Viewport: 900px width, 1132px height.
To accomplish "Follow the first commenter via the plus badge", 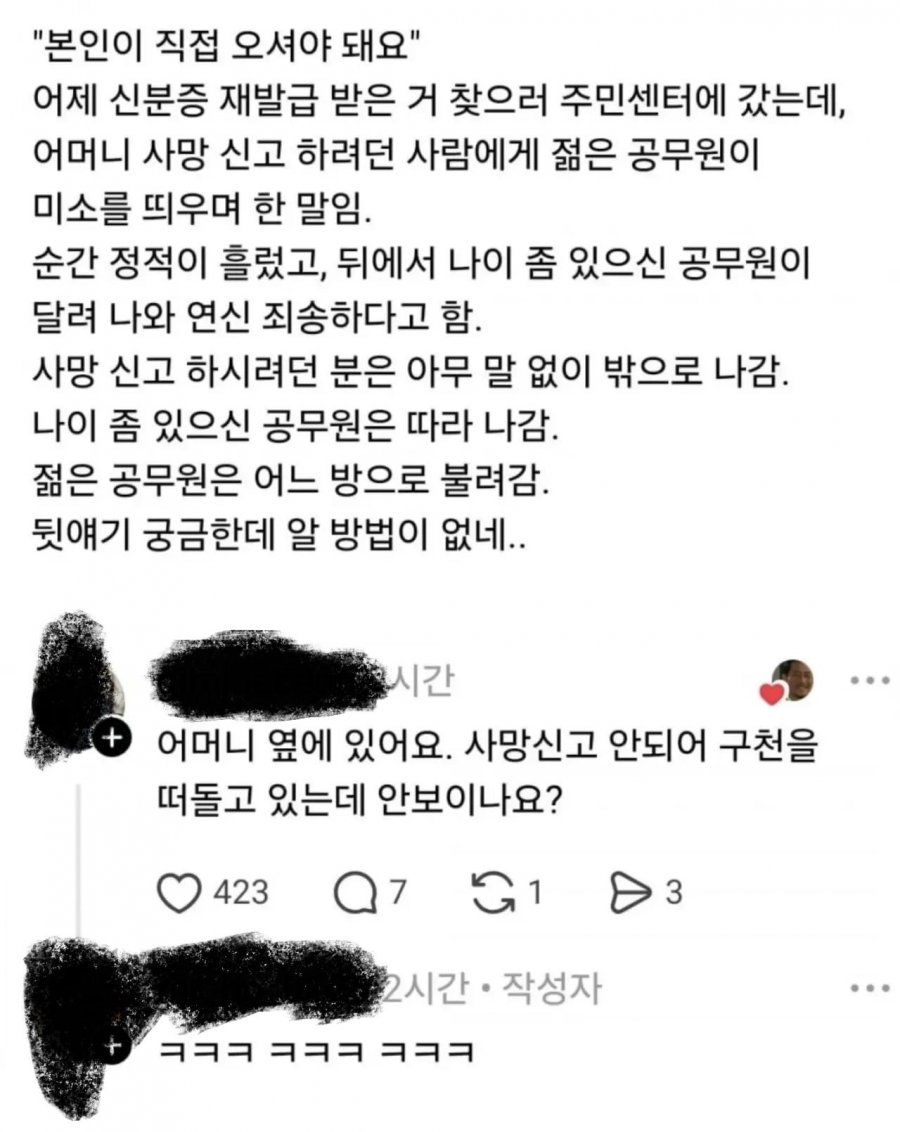I will click(x=112, y=740).
